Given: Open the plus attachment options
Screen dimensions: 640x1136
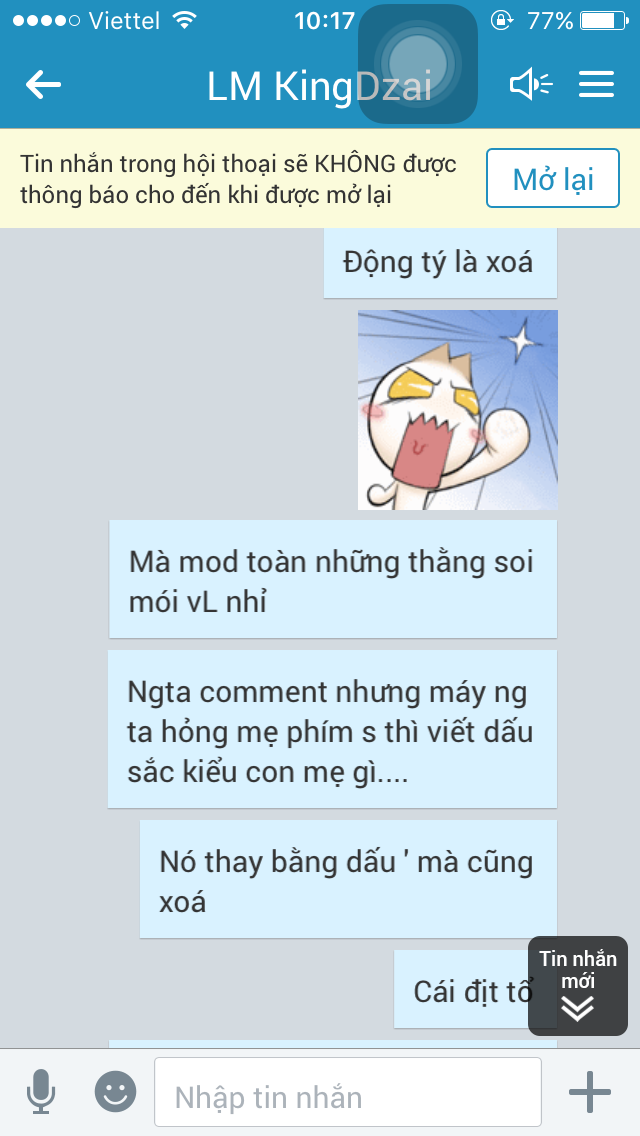Looking at the screenshot, I should 590,1092.
